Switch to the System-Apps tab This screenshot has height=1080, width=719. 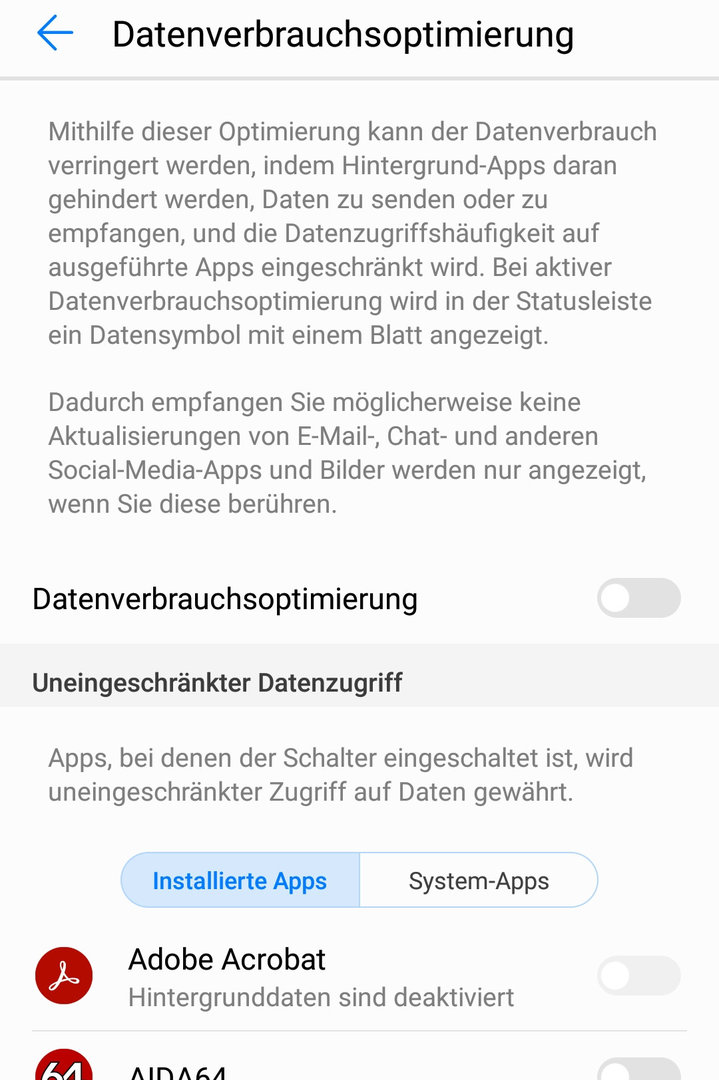(x=478, y=881)
